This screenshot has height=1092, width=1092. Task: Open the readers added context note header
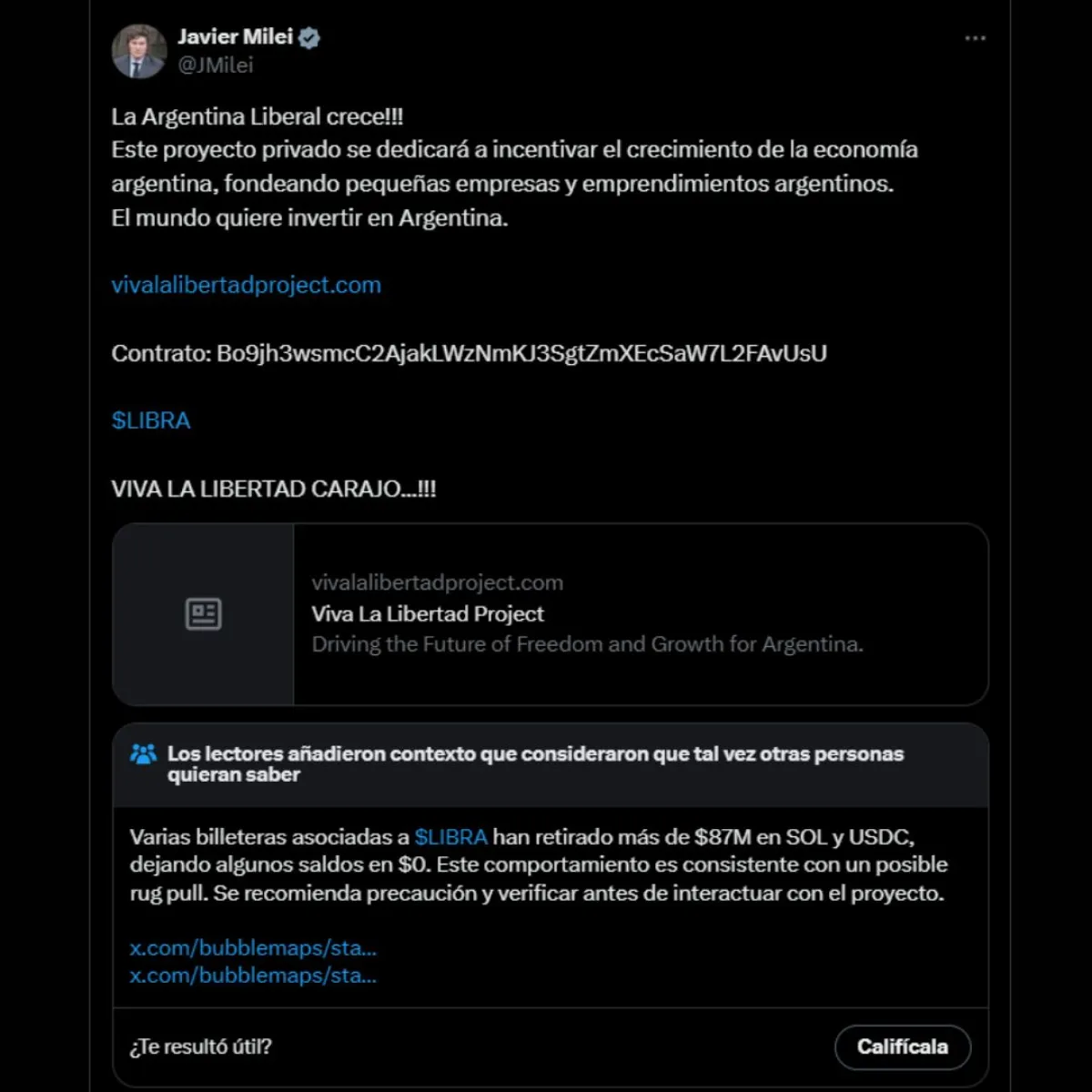[535, 764]
